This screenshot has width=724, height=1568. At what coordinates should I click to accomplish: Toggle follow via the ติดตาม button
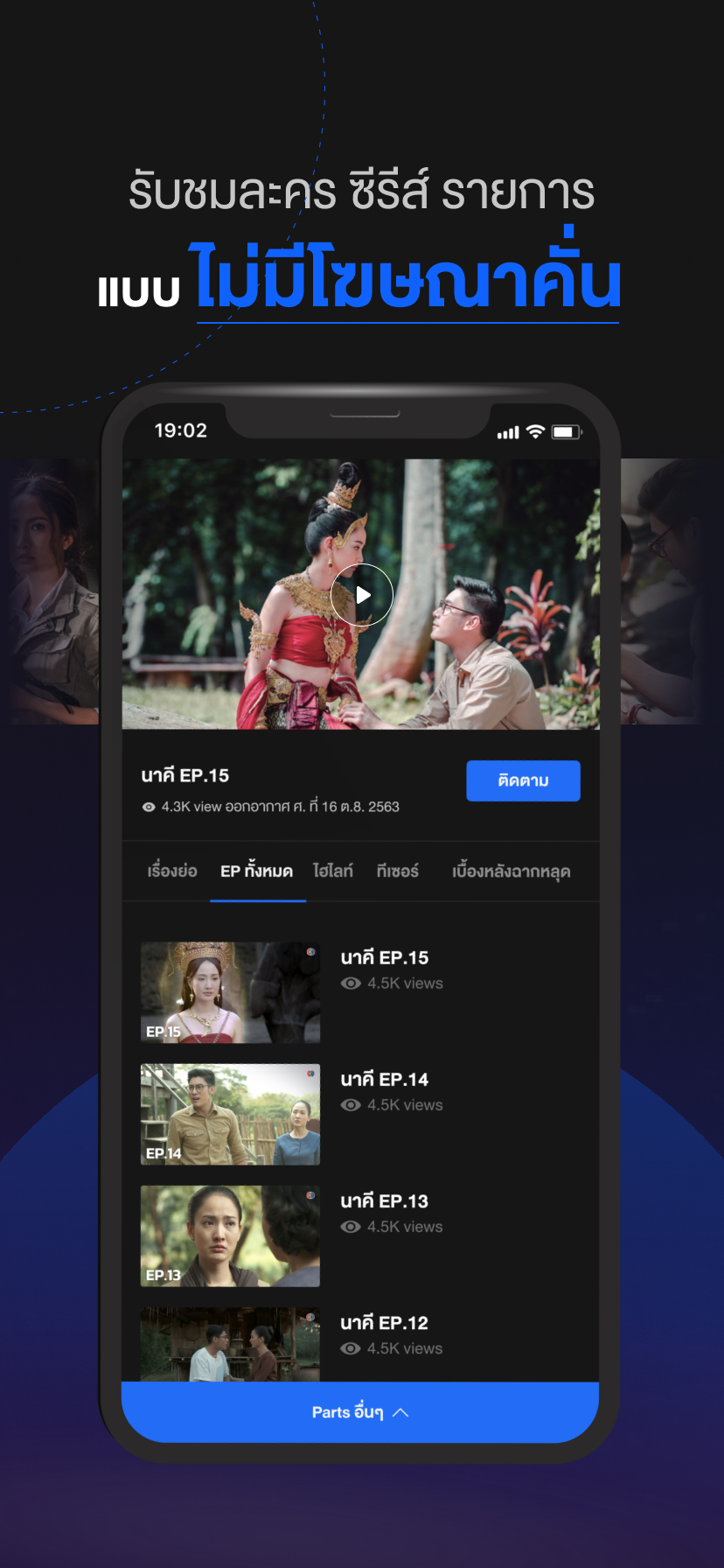pyautogui.click(x=523, y=780)
